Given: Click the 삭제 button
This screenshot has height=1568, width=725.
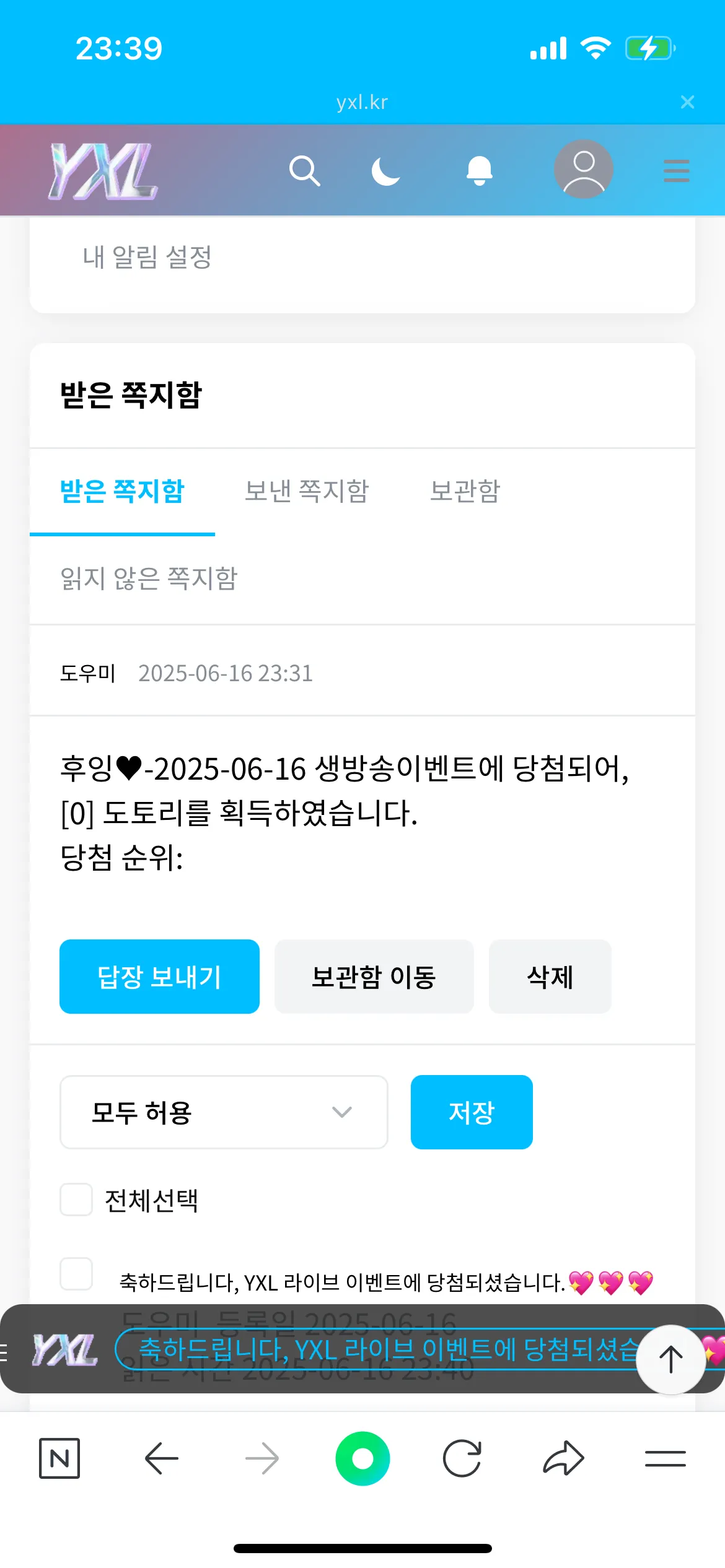Looking at the screenshot, I should pyautogui.click(x=549, y=977).
